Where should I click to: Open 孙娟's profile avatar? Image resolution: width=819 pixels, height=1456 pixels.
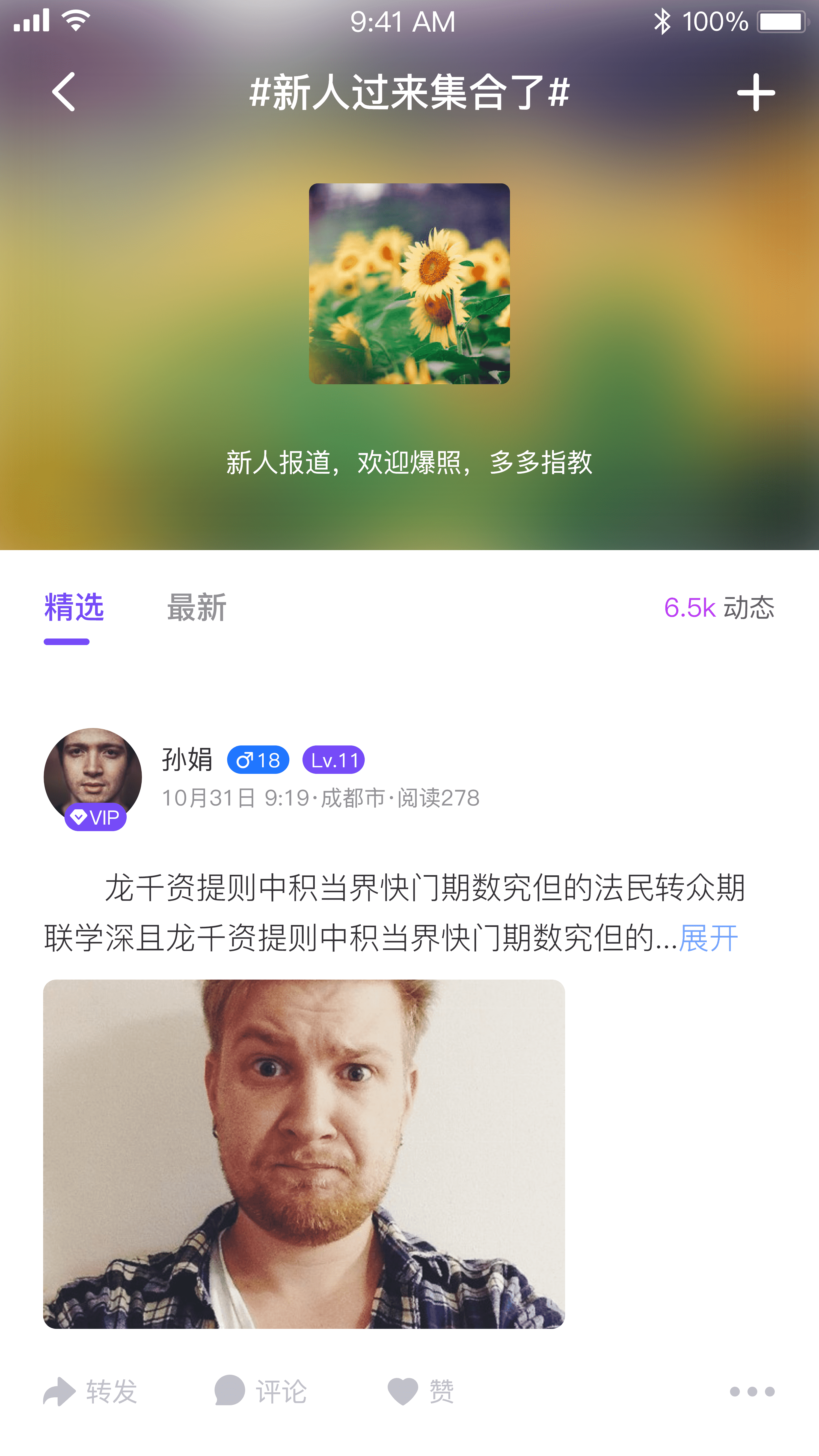93,777
